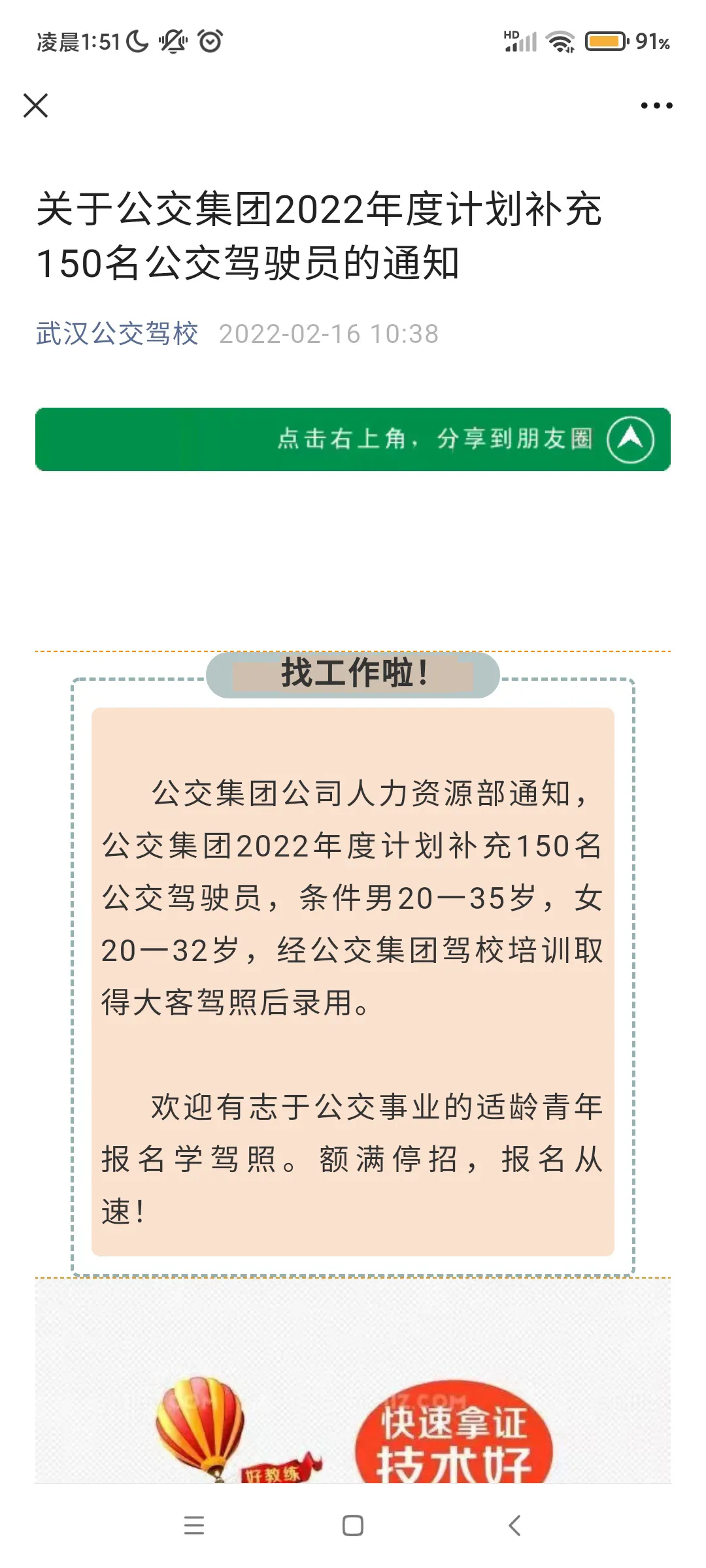Viewport: 706px width, 1568px height.
Task: Open the three-dot overflow menu
Action: [656, 105]
